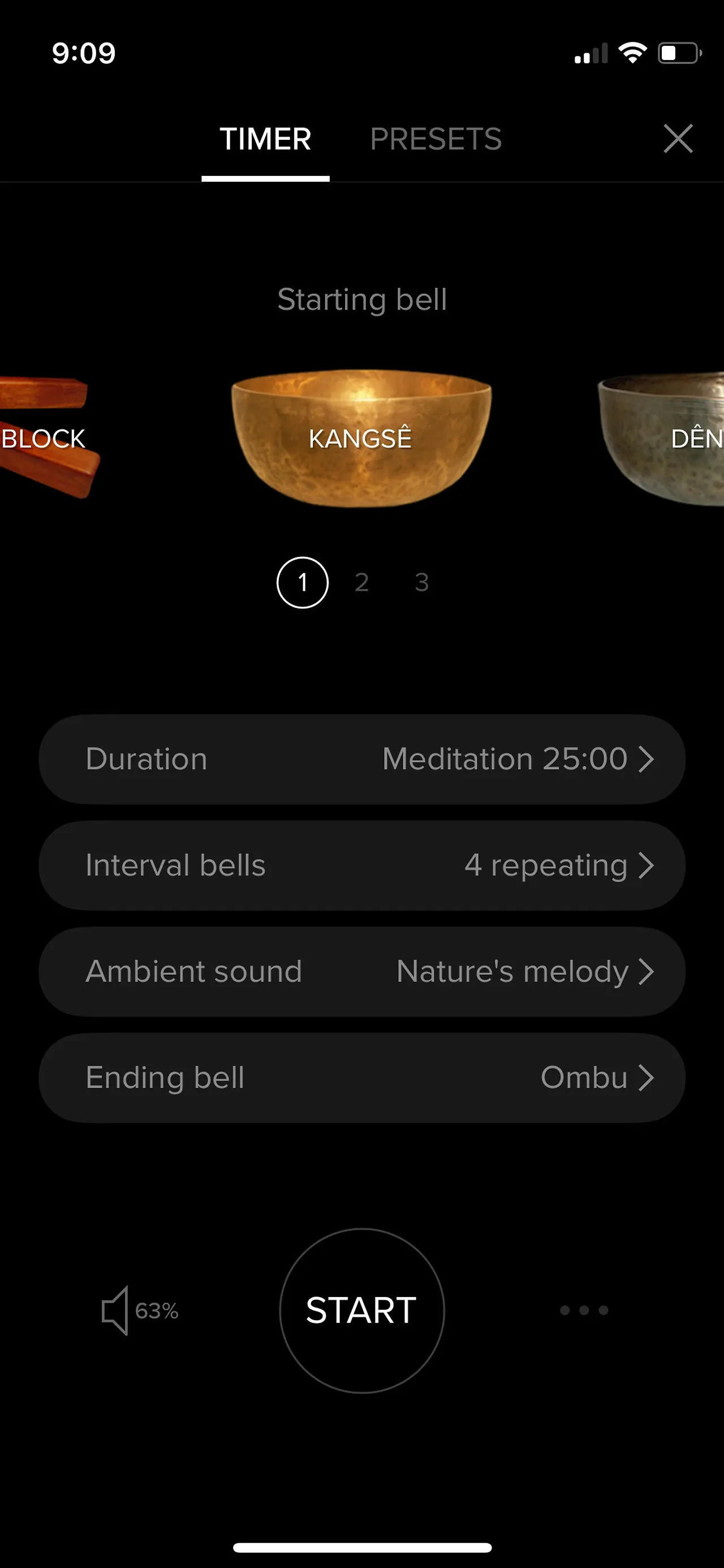Open Interval bells settings
The width and height of the screenshot is (724, 1568).
(362, 866)
